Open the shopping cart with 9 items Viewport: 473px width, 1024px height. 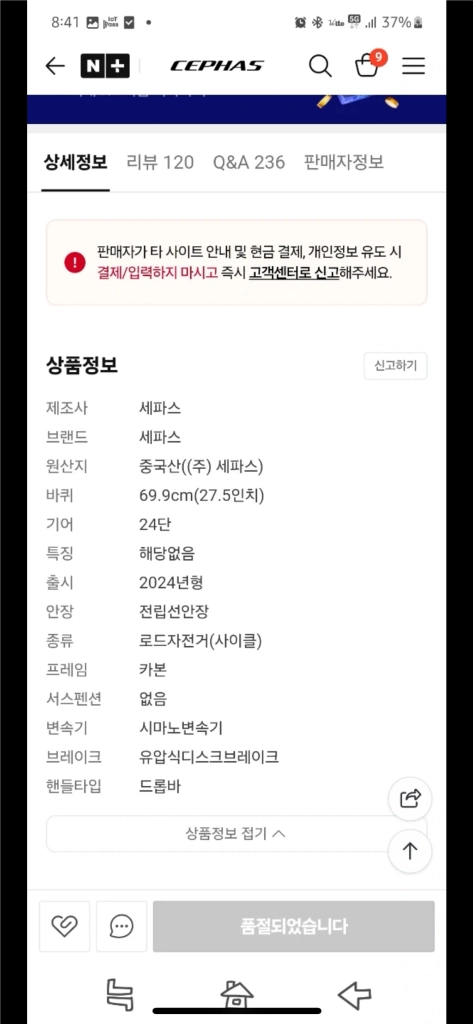pyautogui.click(x=369, y=64)
